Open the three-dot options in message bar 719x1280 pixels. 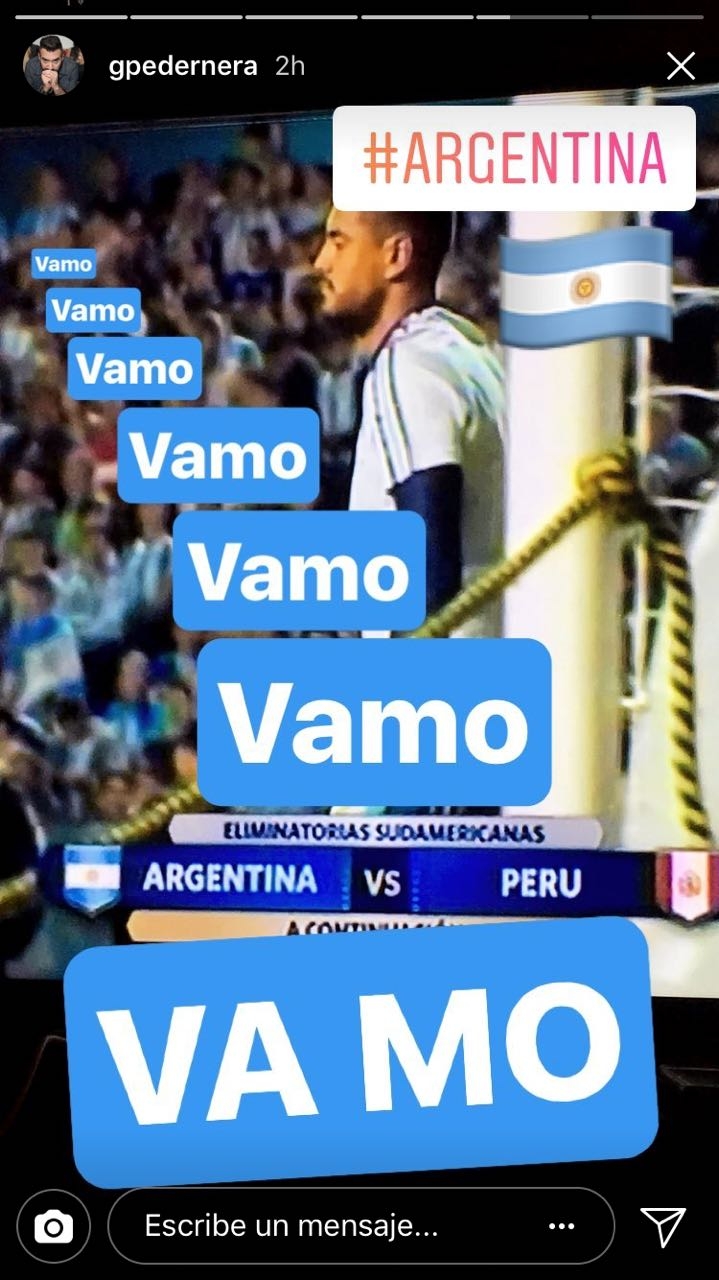pyautogui.click(x=562, y=1226)
